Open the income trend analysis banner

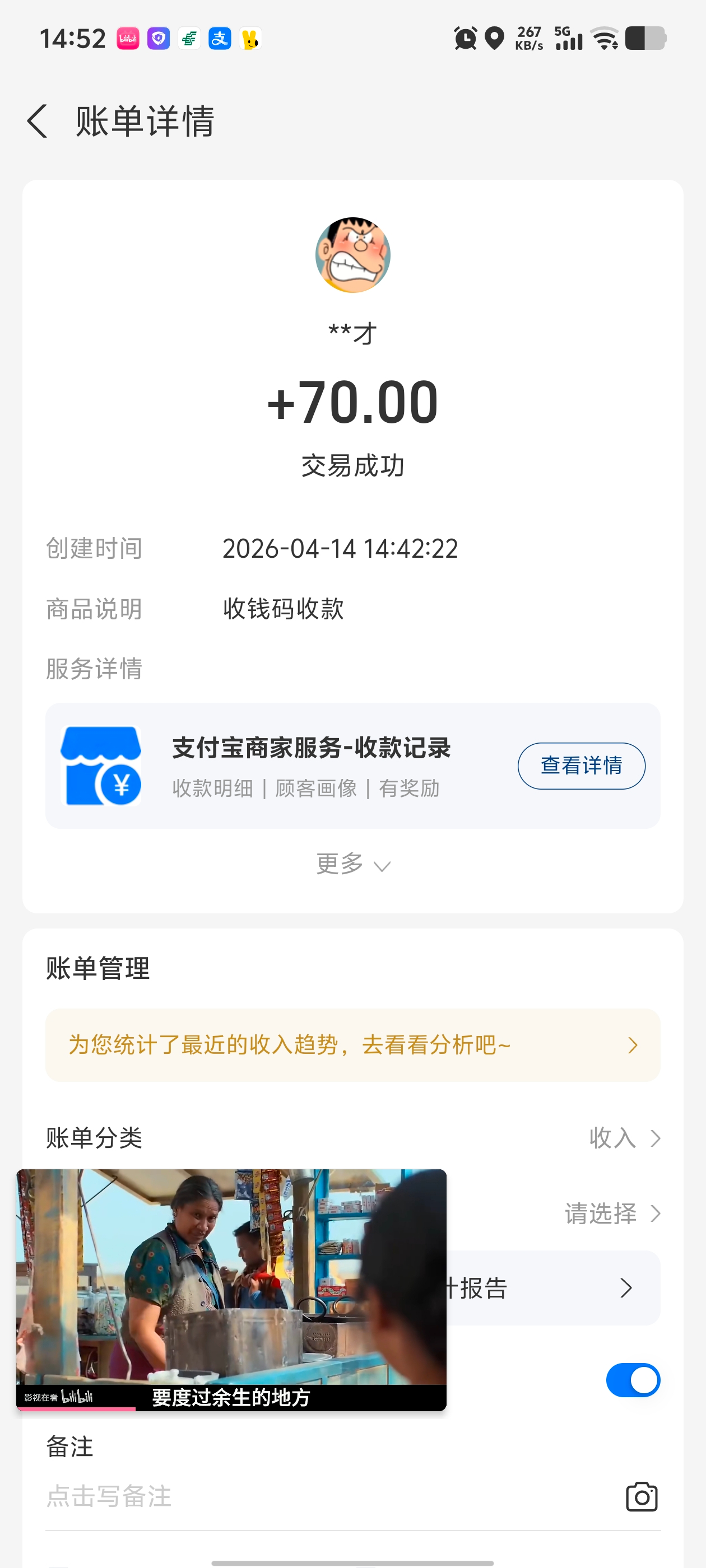pos(352,1044)
